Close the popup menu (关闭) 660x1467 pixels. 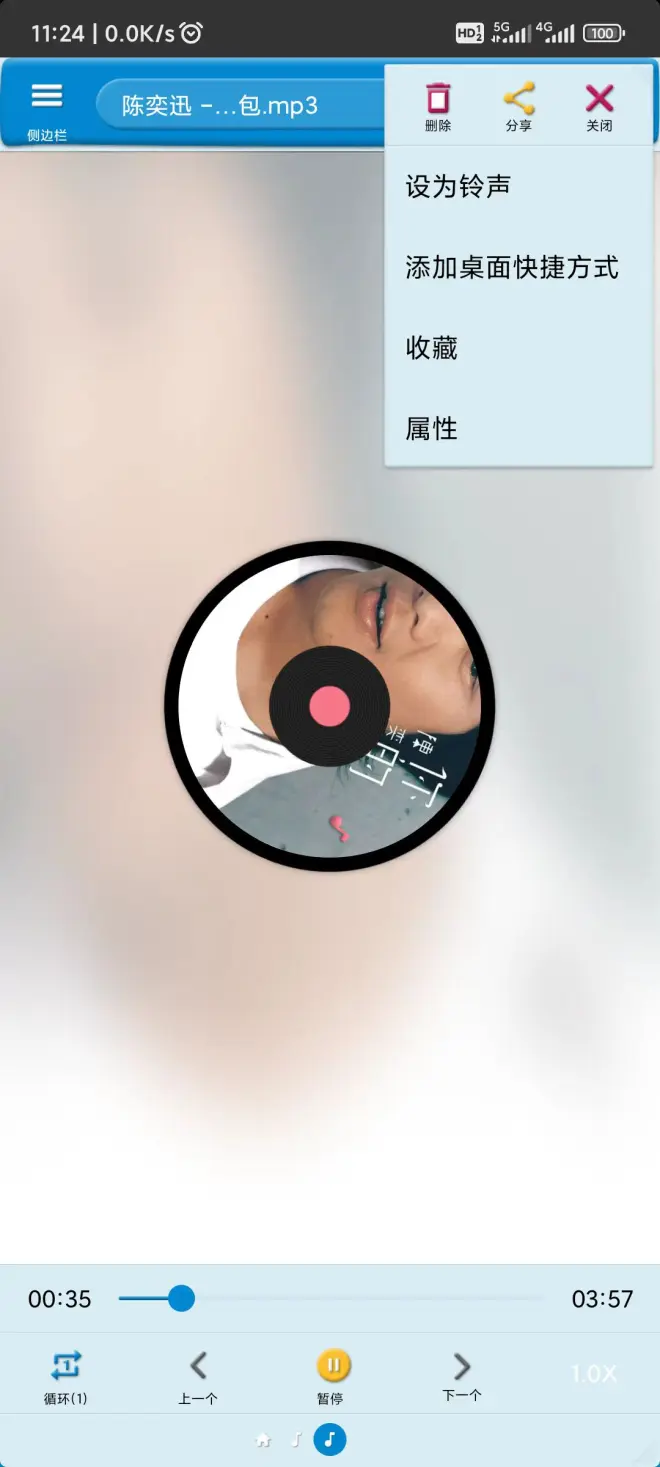click(x=599, y=106)
